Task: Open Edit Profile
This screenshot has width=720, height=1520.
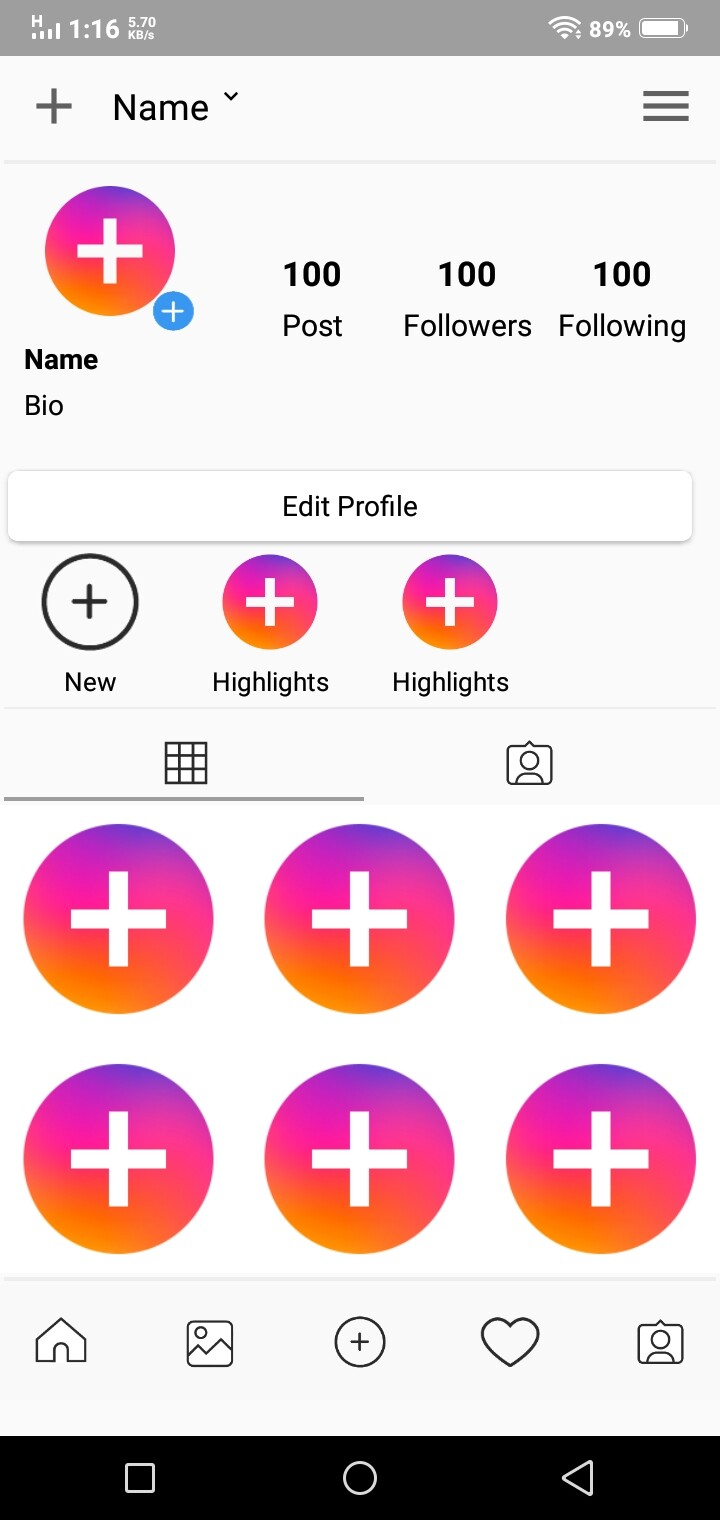Action: (x=350, y=506)
